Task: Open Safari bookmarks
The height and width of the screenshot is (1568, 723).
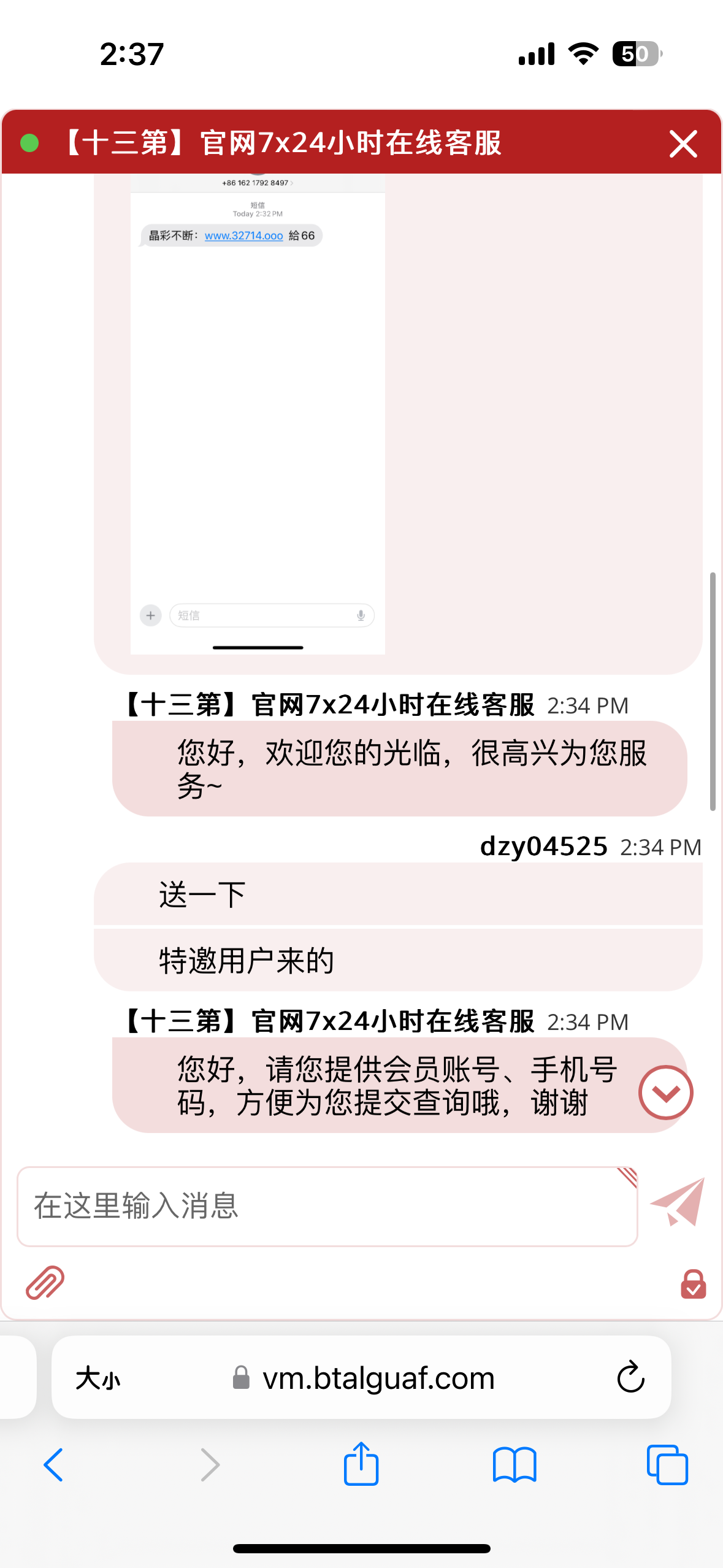Action: (x=514, y=1465)
